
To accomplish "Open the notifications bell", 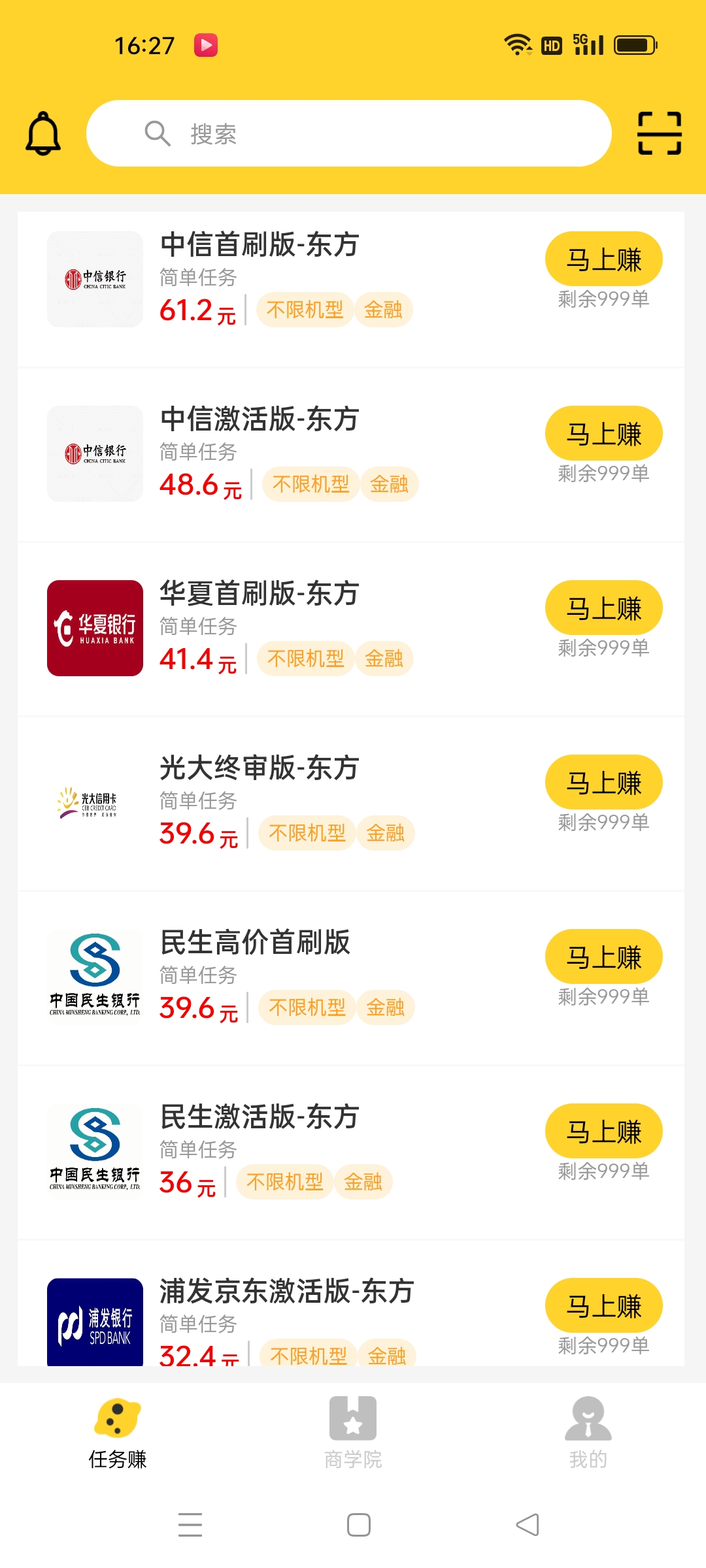I will (x=43, y=133).
